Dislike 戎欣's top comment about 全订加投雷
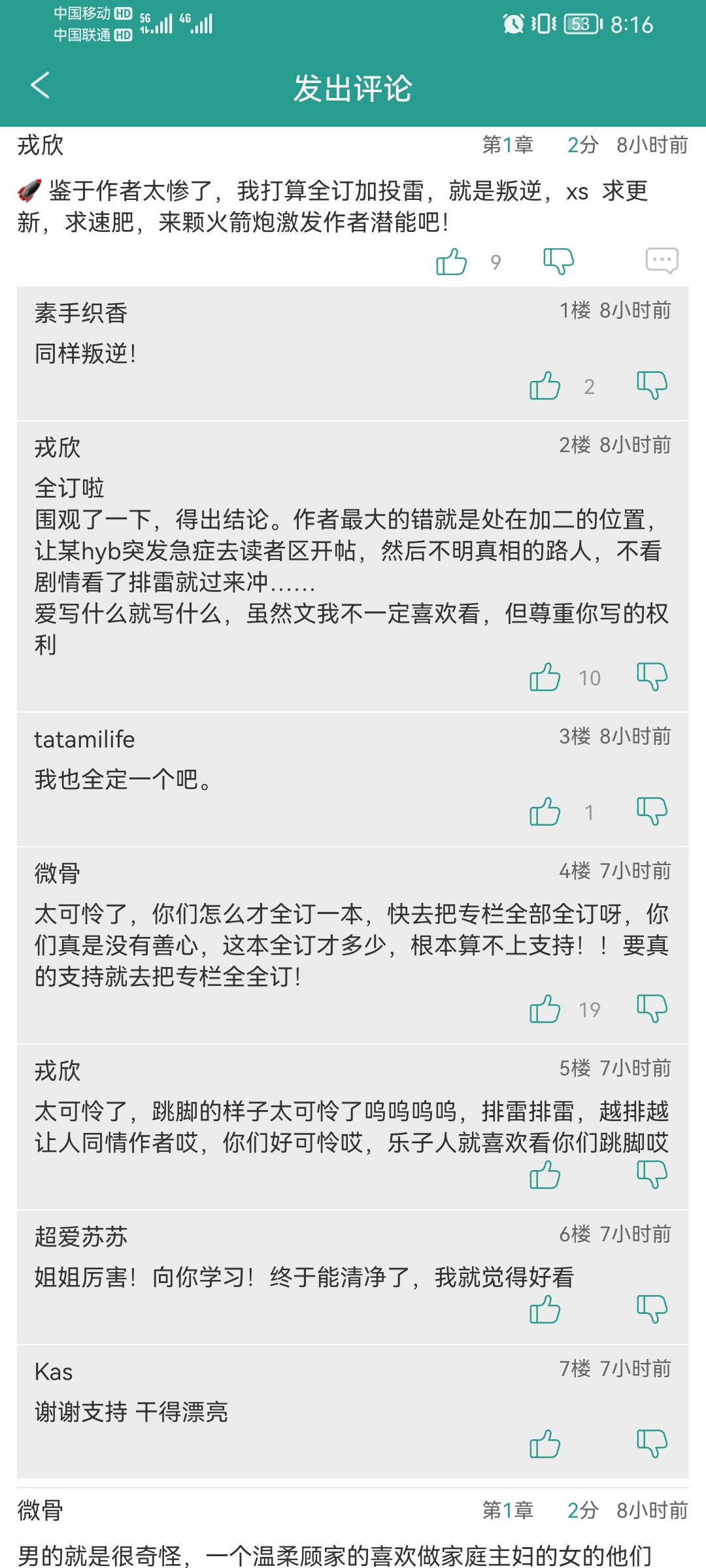The height and width of the screenshot is (1568, 706). point(558,262)
